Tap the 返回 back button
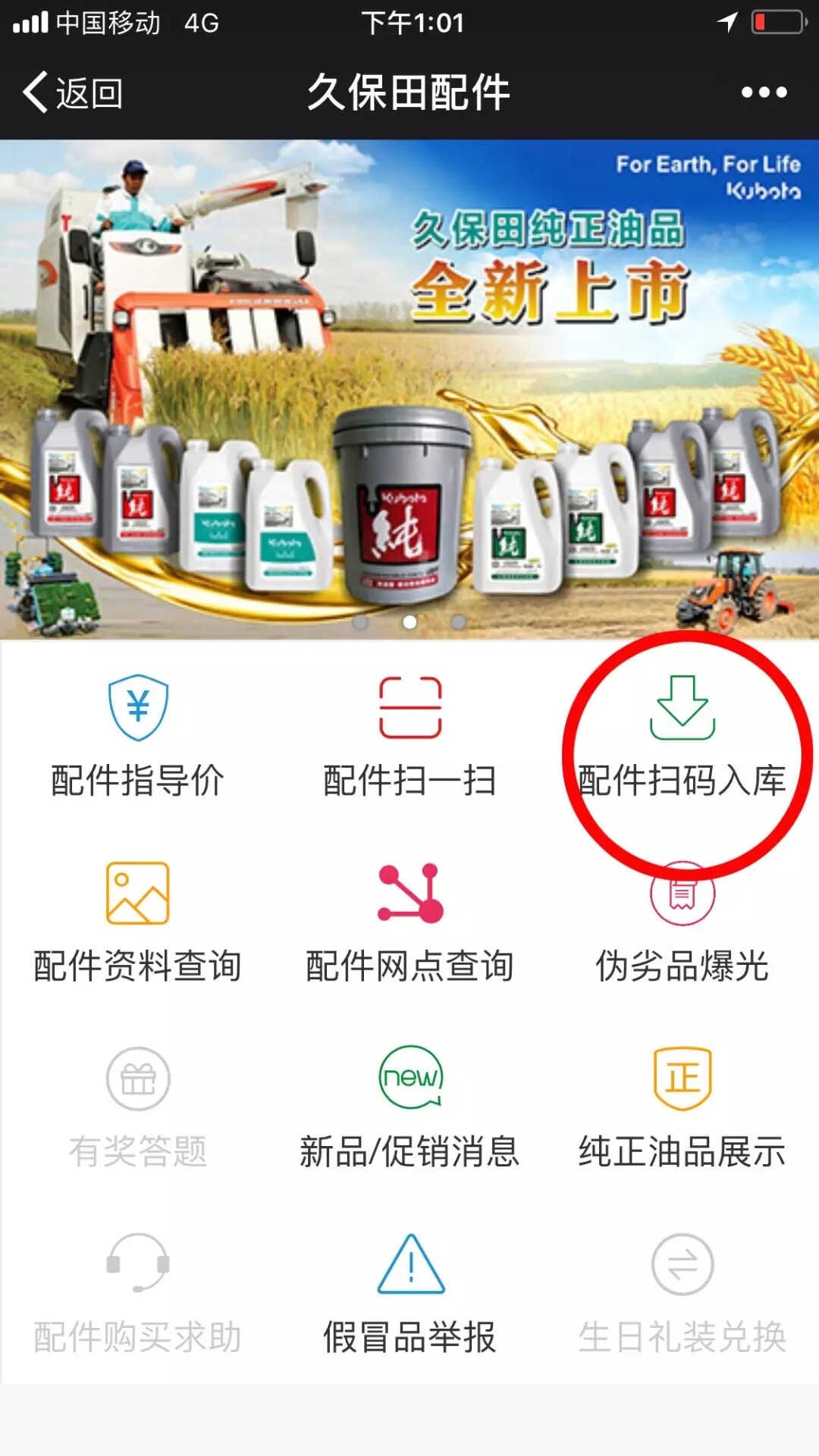 (x=74, y=92)
